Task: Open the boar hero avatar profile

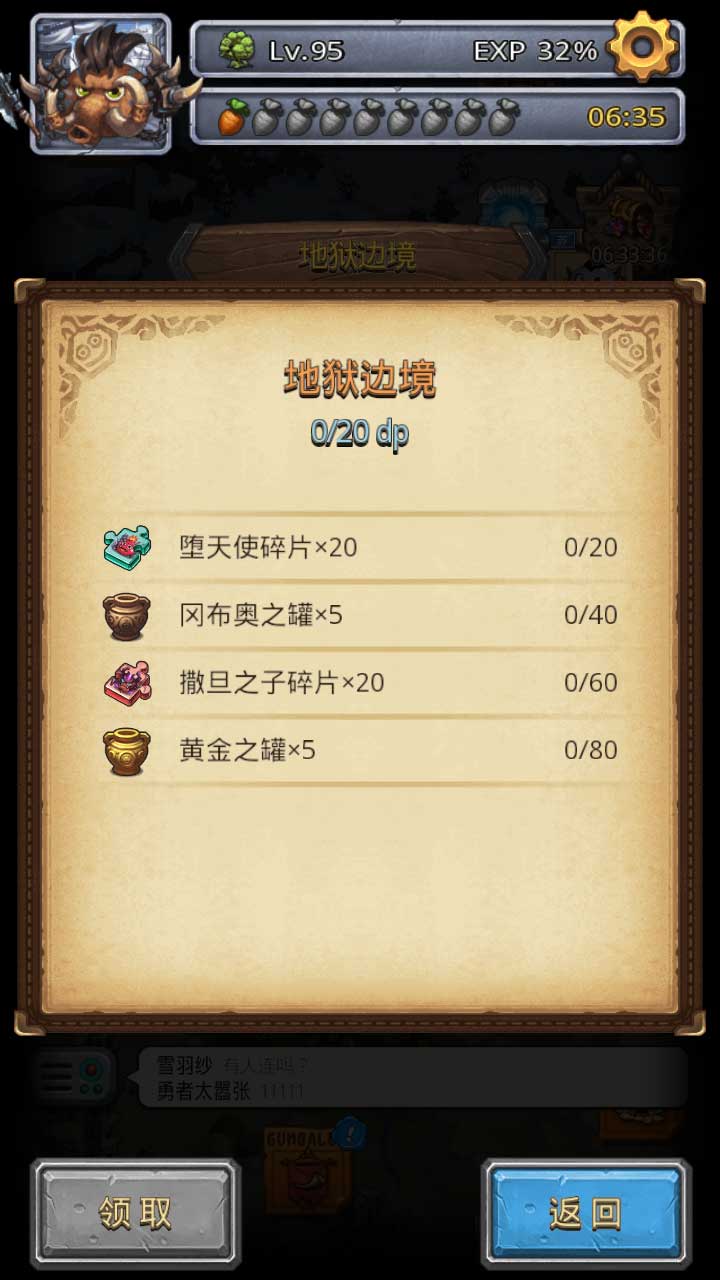Action: coord(102,83)
